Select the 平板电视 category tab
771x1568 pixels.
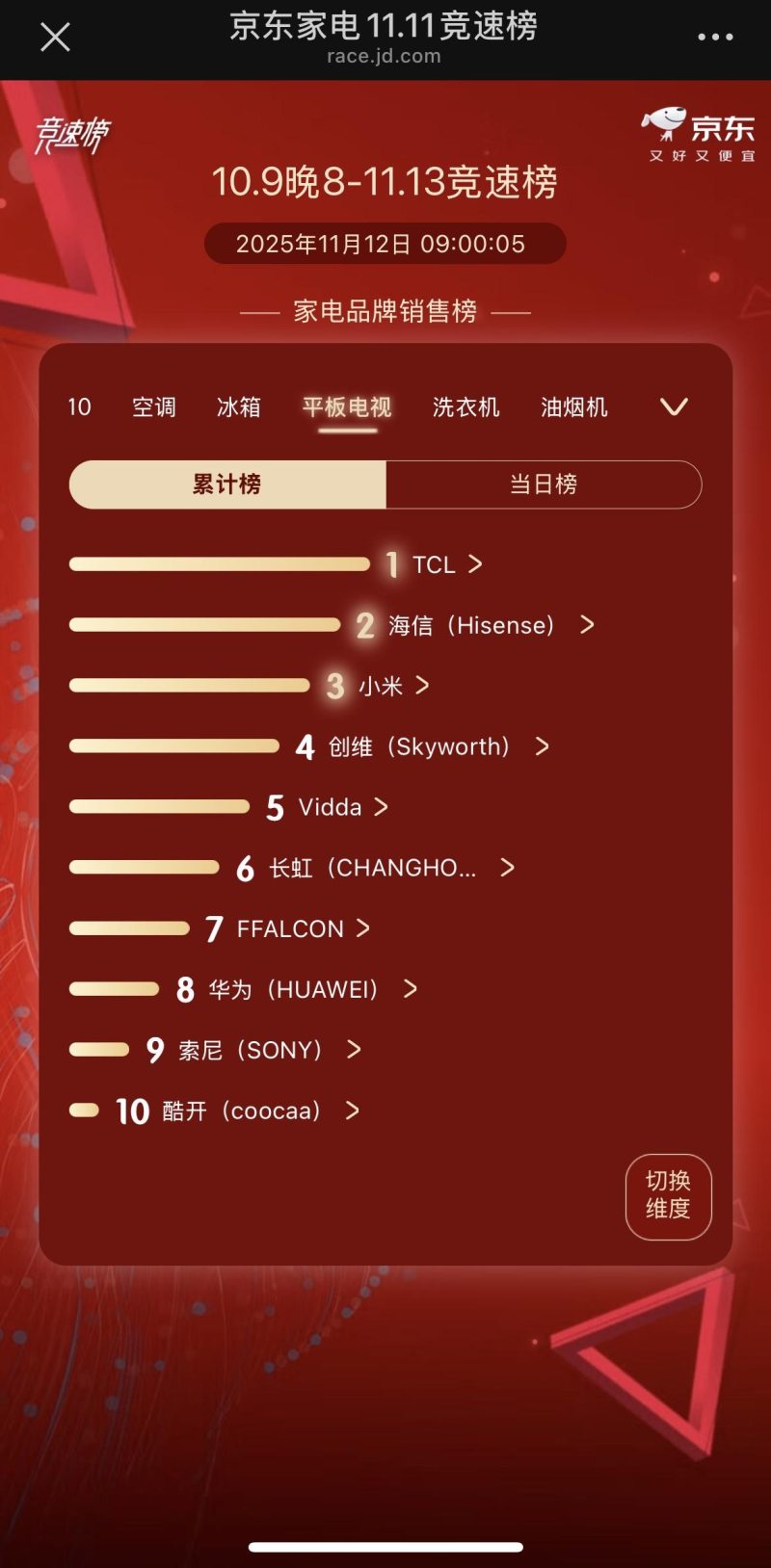349,407
